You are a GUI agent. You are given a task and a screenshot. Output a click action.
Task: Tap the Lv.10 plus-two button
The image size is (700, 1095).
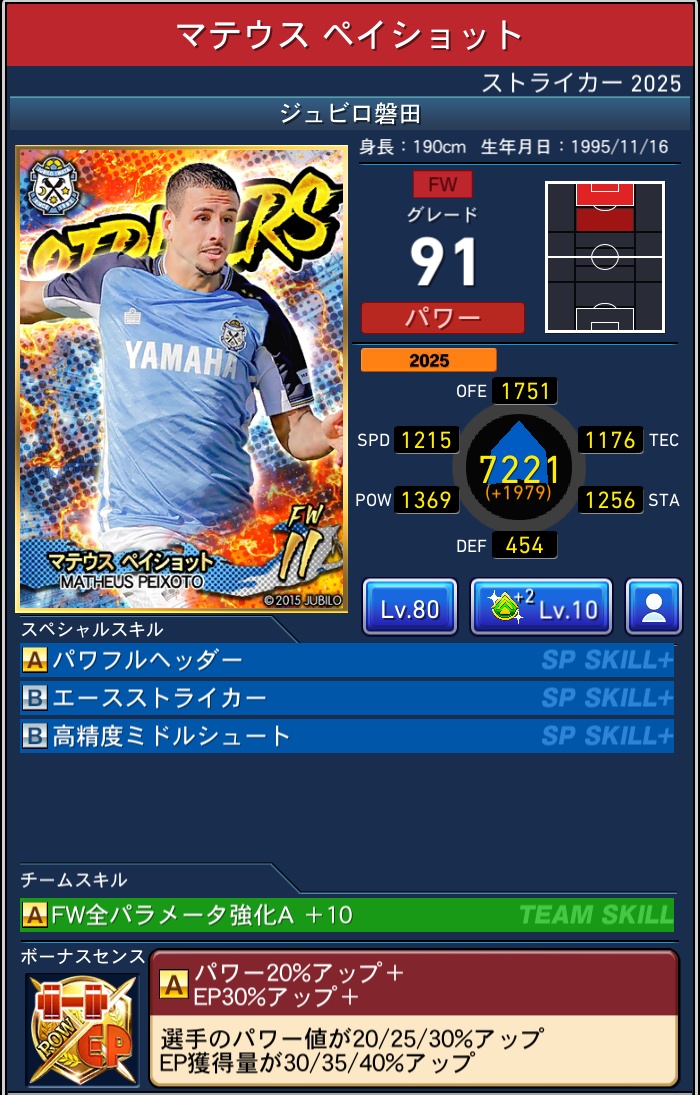[x=541, y=607]
